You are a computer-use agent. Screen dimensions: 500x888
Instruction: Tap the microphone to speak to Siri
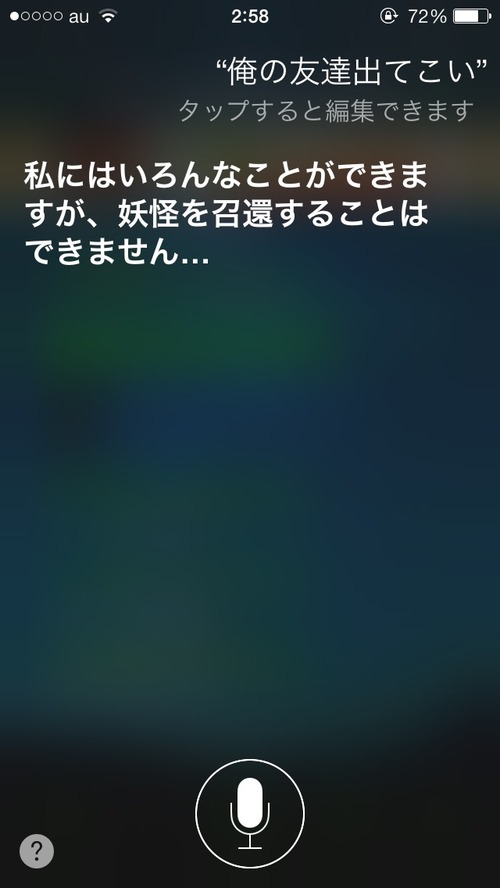pos(250,813)
